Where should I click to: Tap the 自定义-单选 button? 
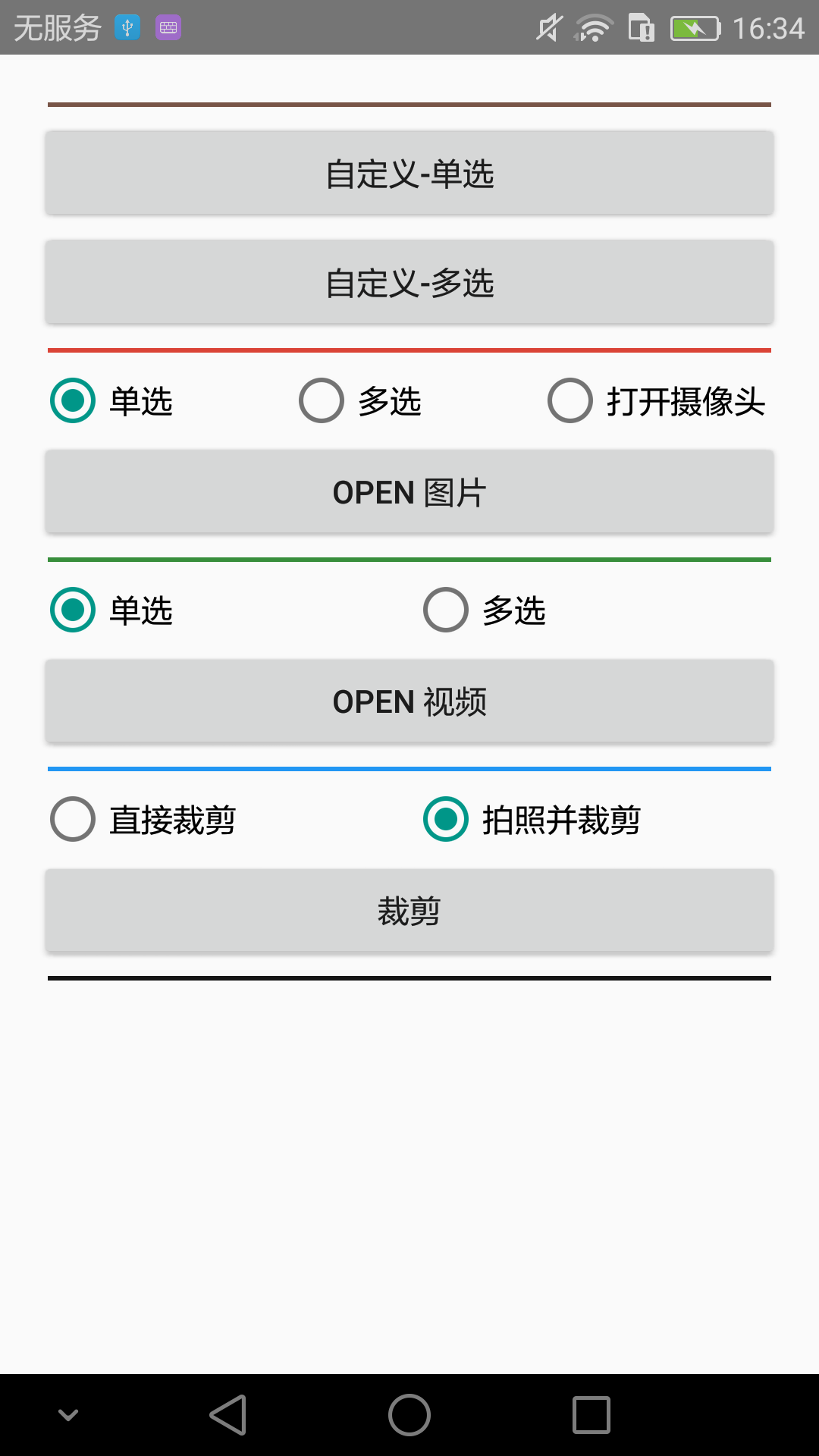(x=409, y=172)
